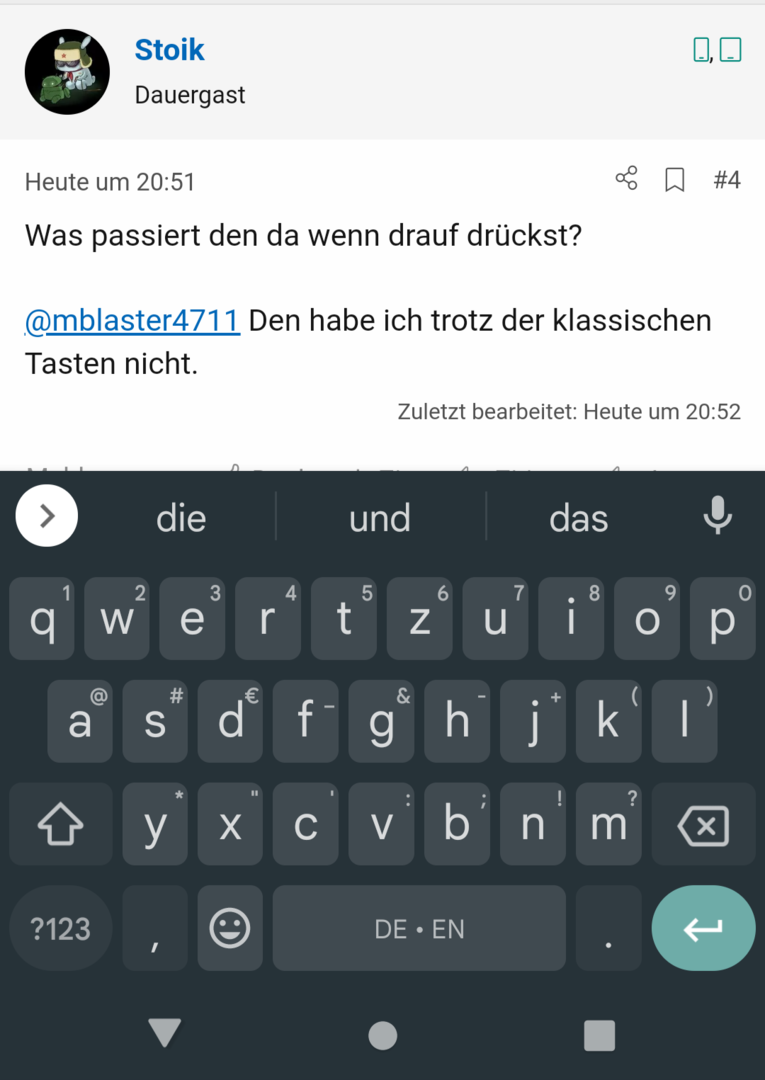Choose the suggestion "und"
The image size is (765, 1080).
tap(380, 518)
